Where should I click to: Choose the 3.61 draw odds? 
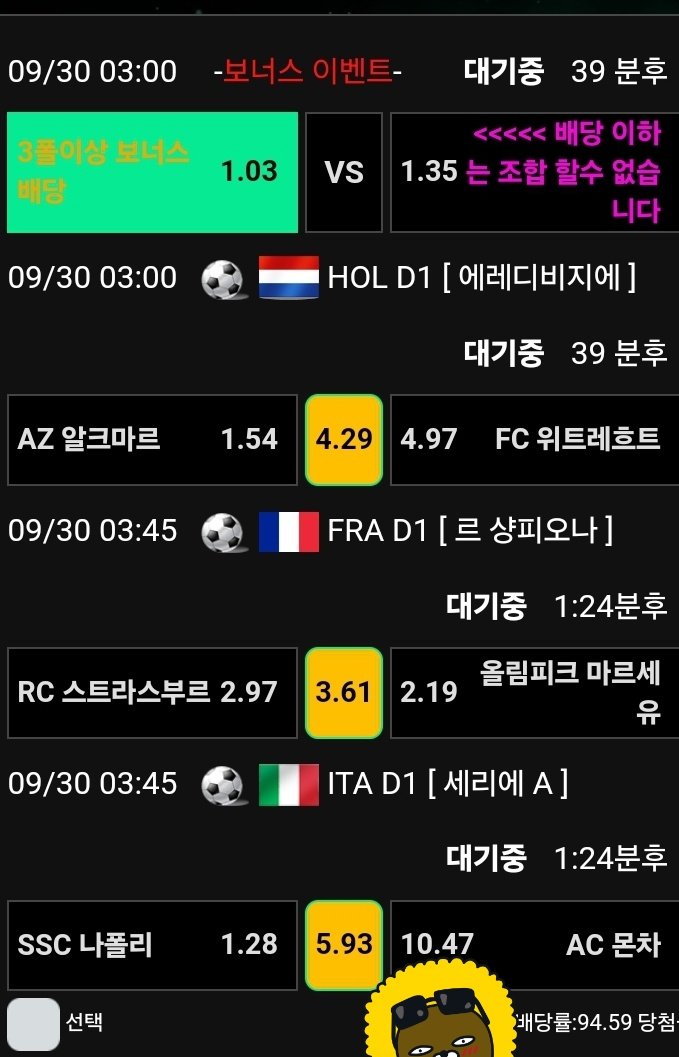pos(344,692)
